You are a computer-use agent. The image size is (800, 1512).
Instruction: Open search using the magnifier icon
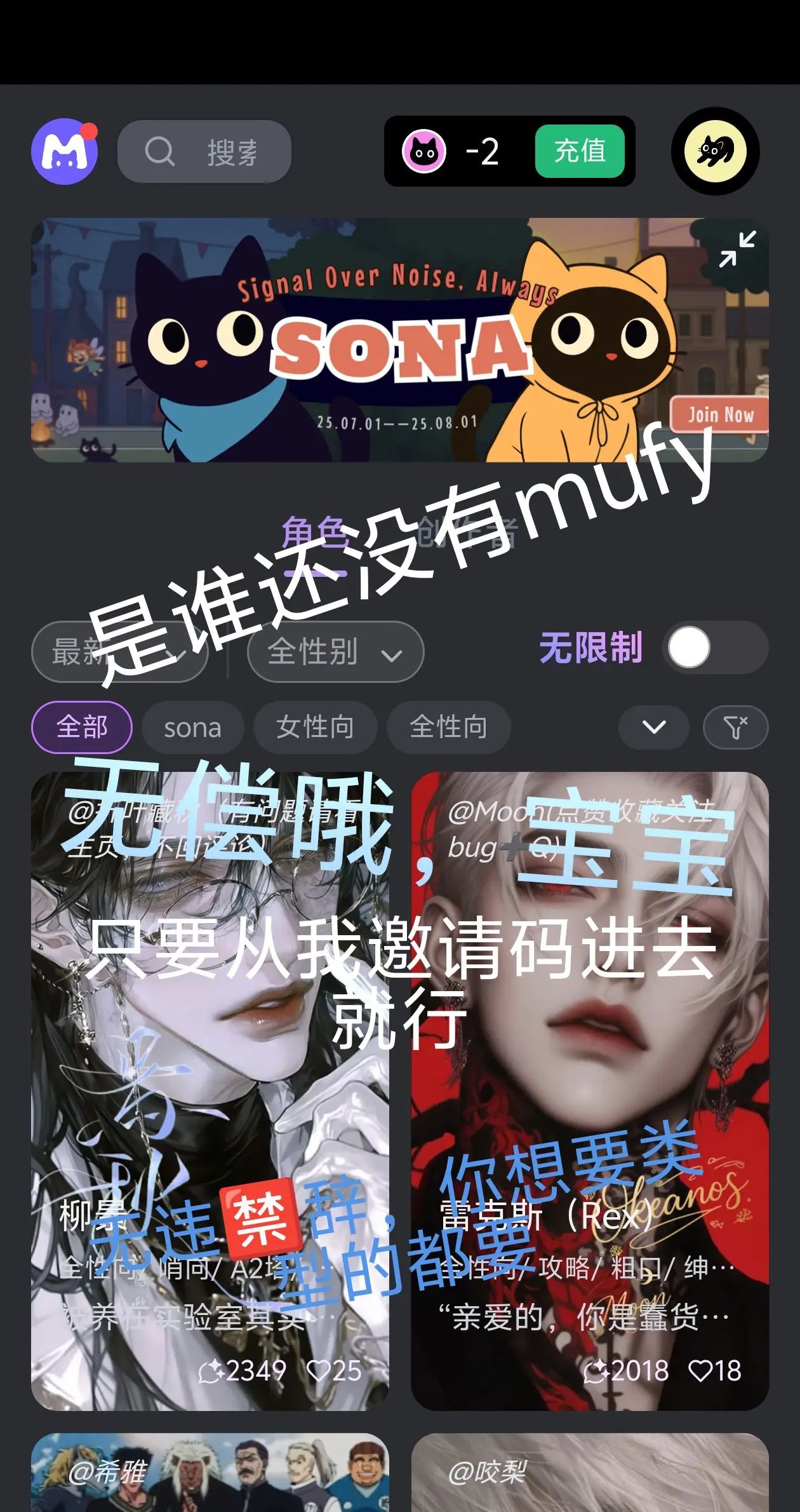[161, 152]
